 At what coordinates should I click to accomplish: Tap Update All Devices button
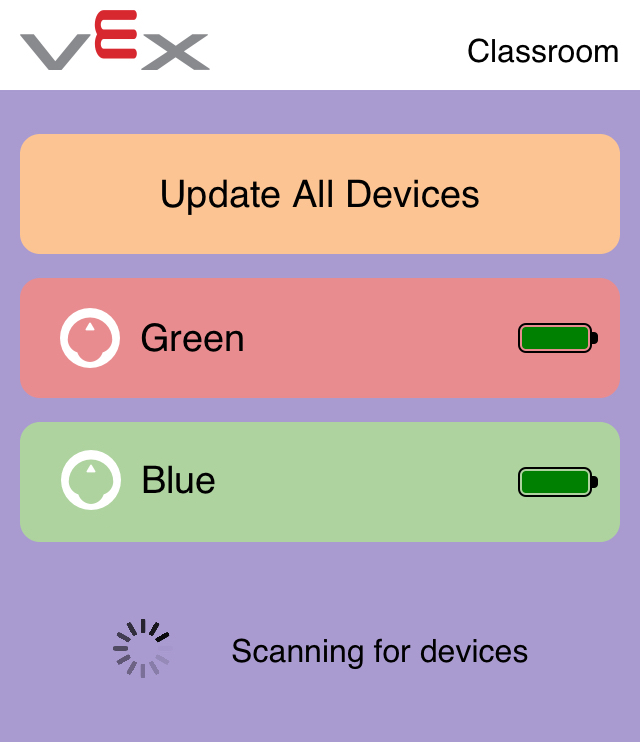tap(320, 194)
